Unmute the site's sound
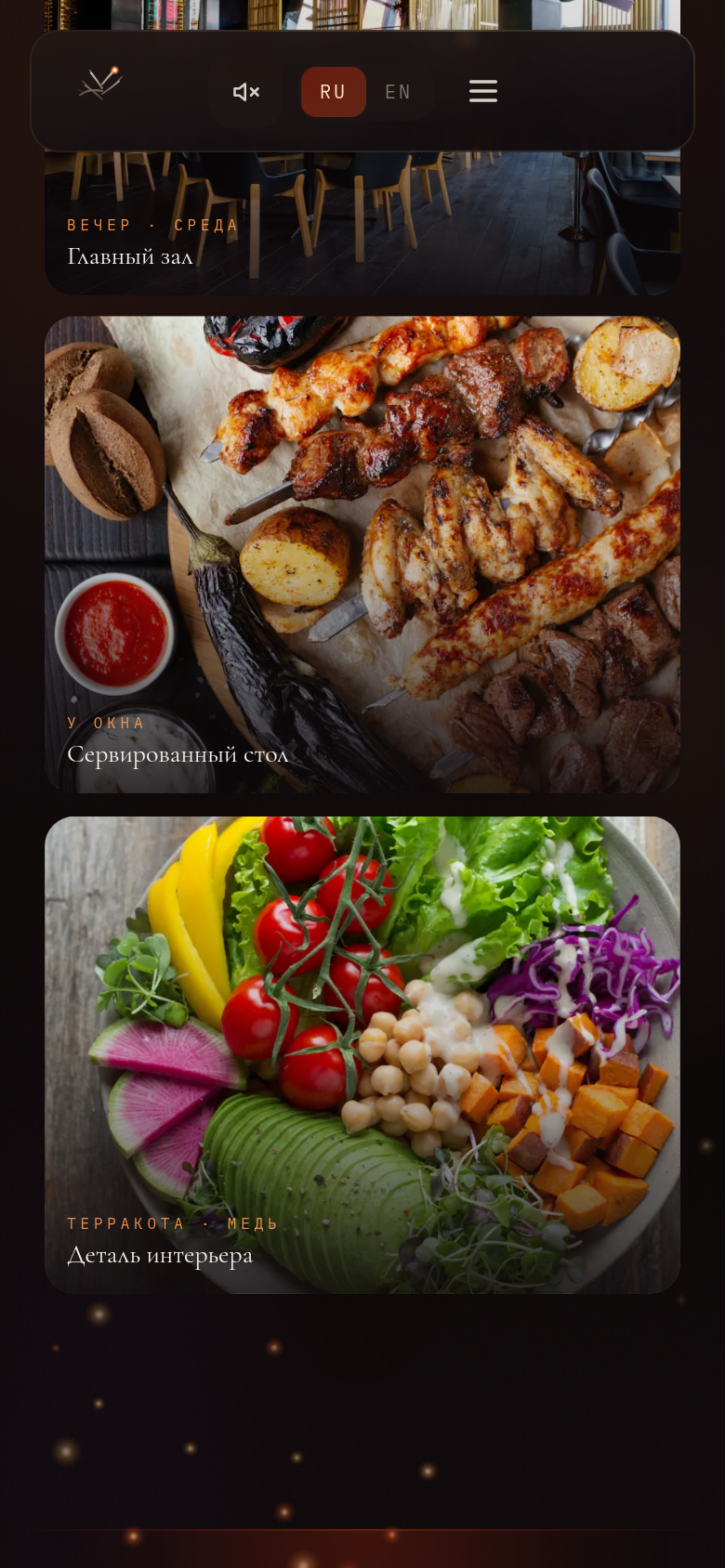 click(245, 92)
